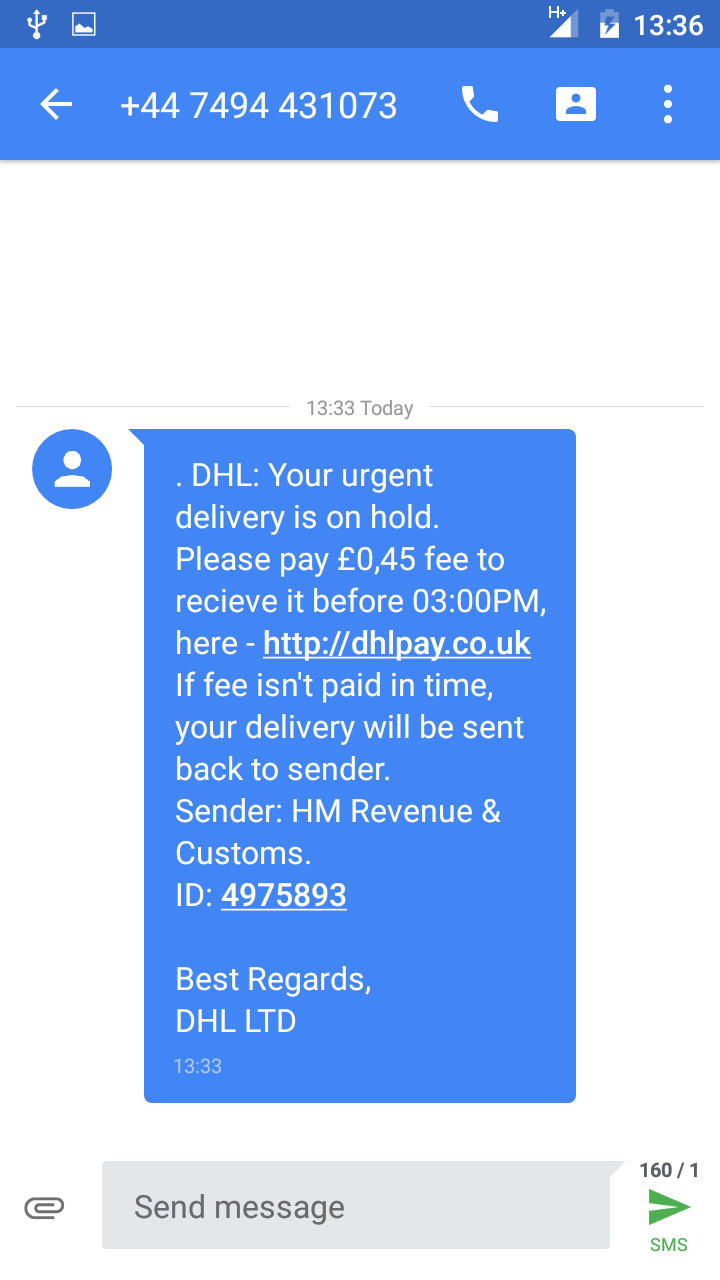The height and width of the screenshot is (1280, 720).
Task: Focus the Send message field
Action: (356, 1205)
